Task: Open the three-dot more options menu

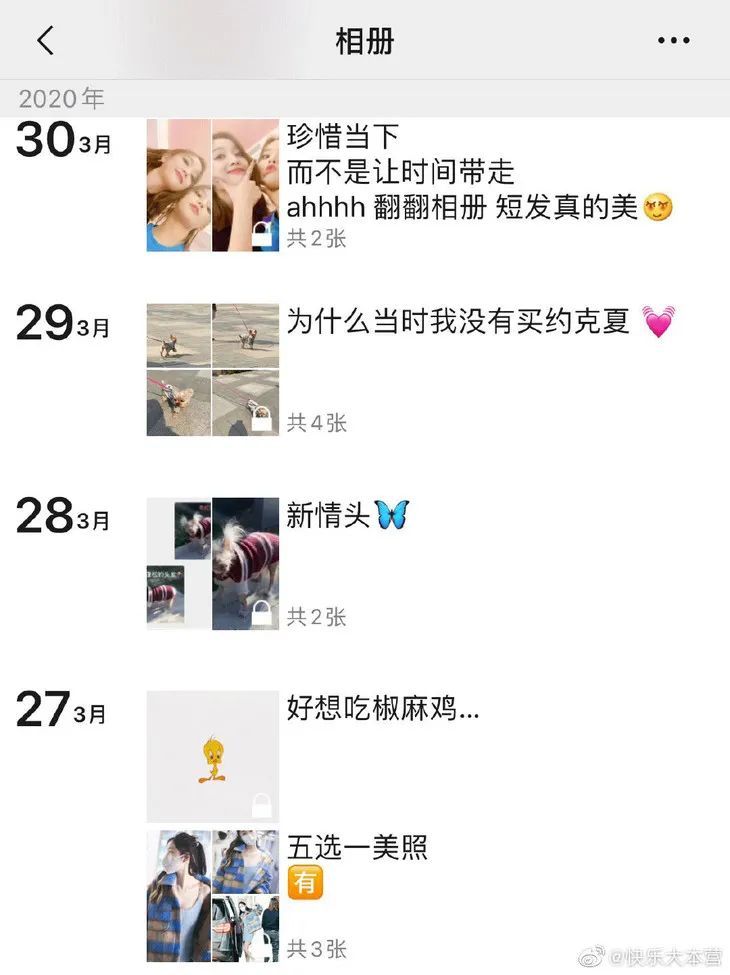Action: coord(673,40)
